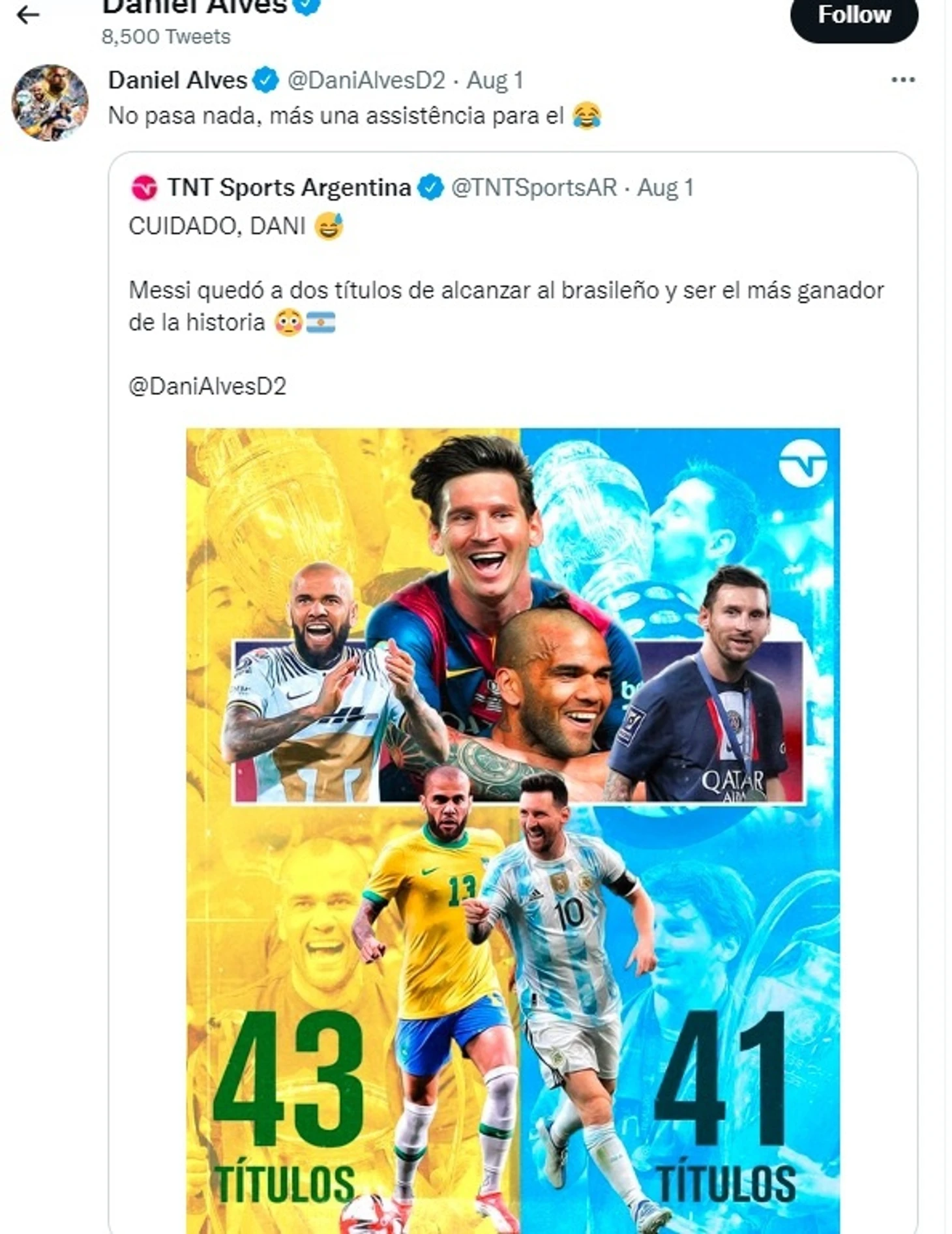Open Daniel Alves' profile picture
The width and height of the screenshot is (952, 1234).
click(50, 102)
